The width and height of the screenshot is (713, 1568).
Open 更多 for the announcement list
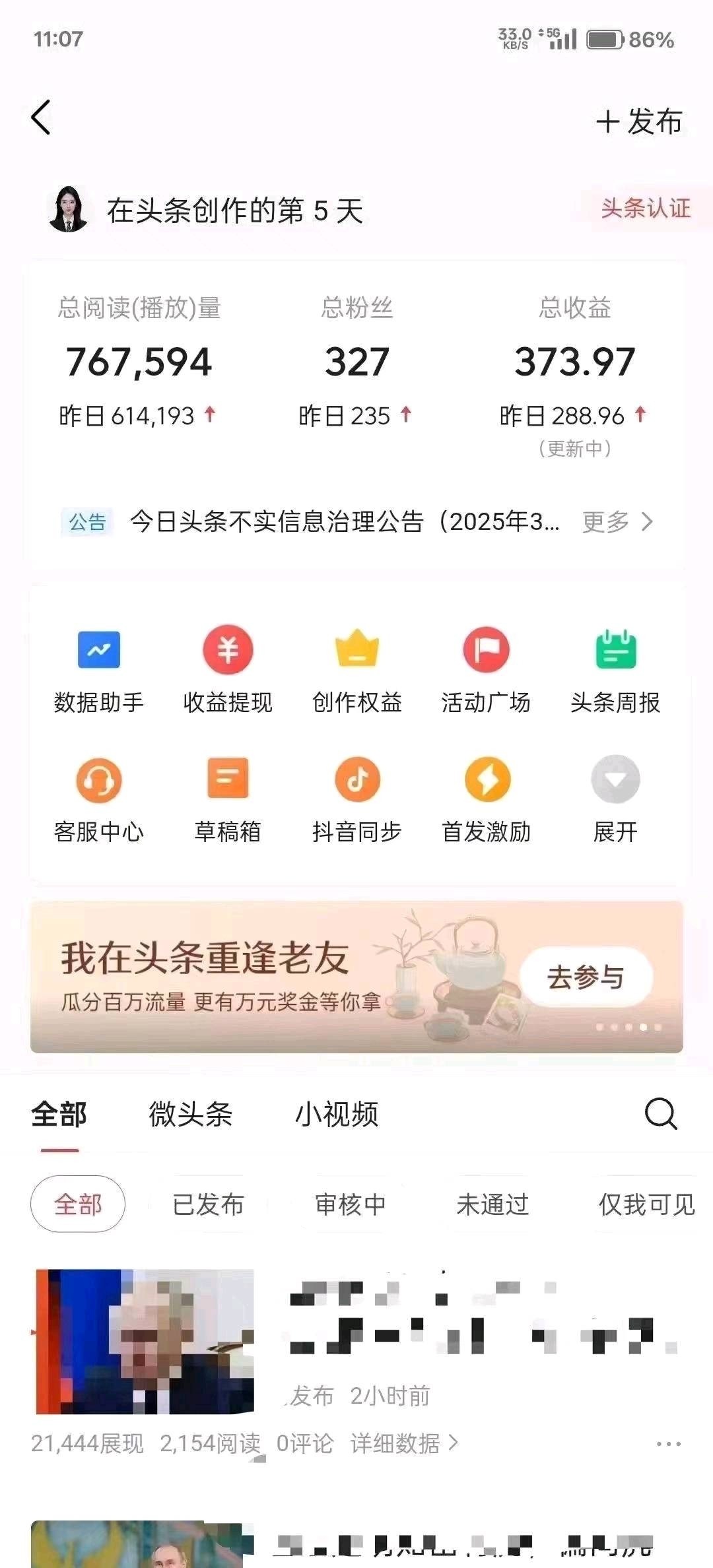tap(617, 522)
